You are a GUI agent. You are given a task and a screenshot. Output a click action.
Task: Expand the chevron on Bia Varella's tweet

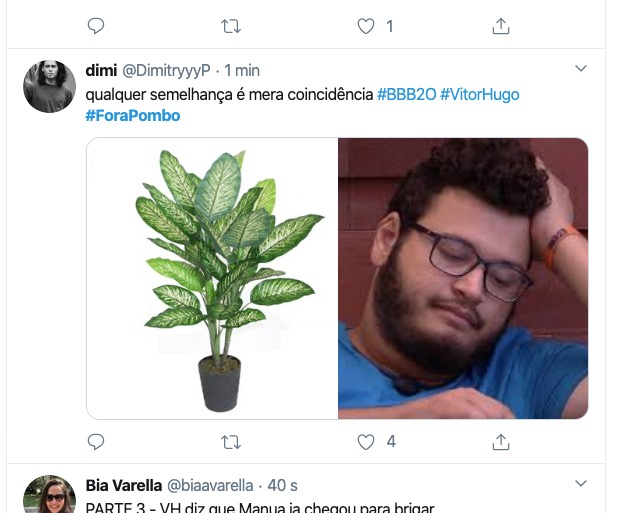coord(580,484)
